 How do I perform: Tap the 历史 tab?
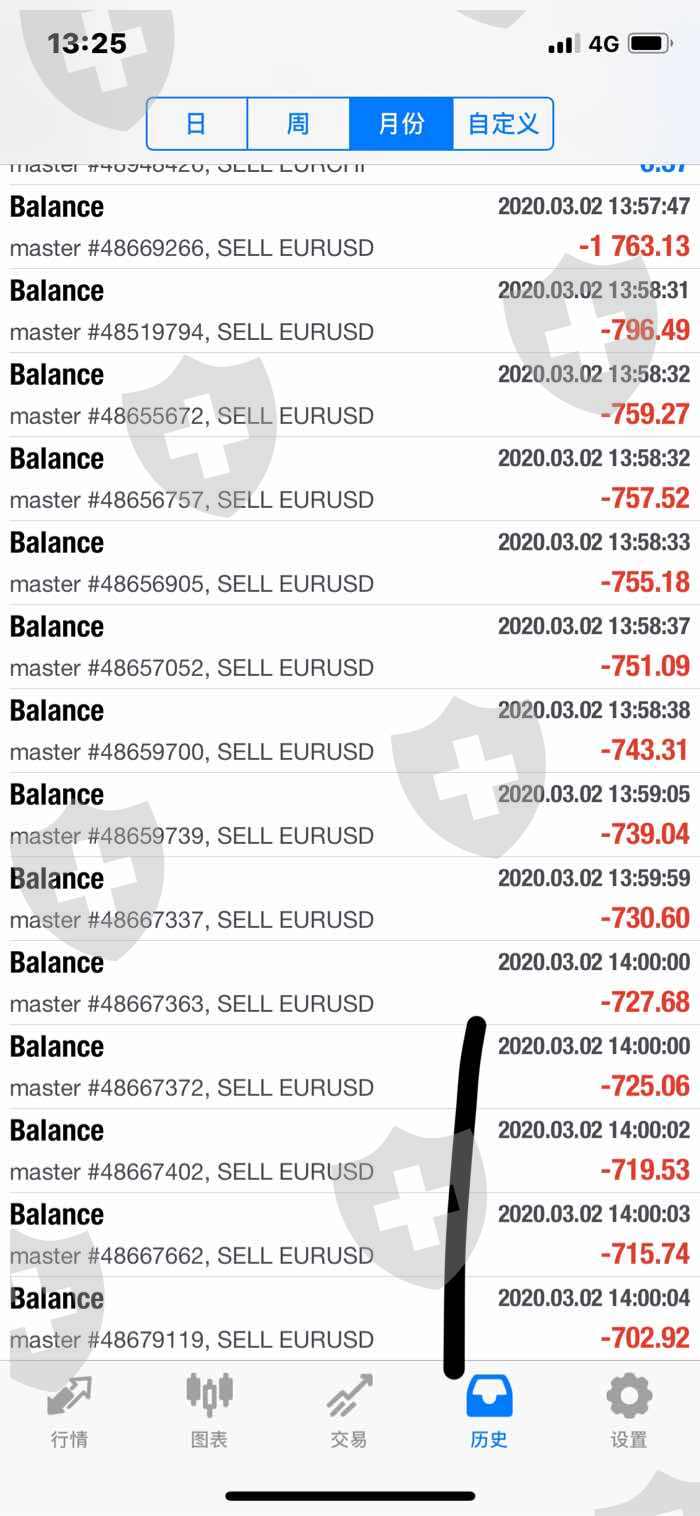(489, 1411)
